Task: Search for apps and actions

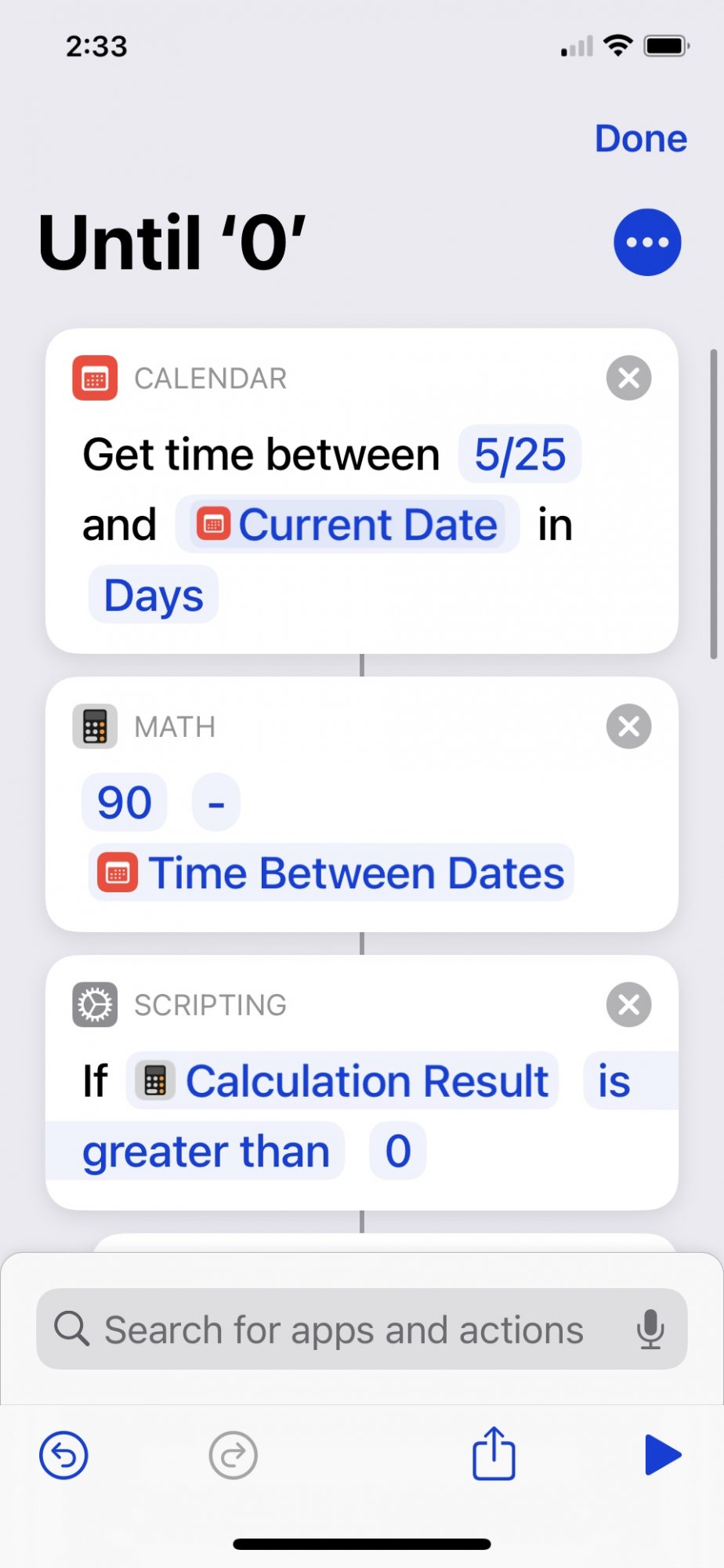Action: (345, 1330)
